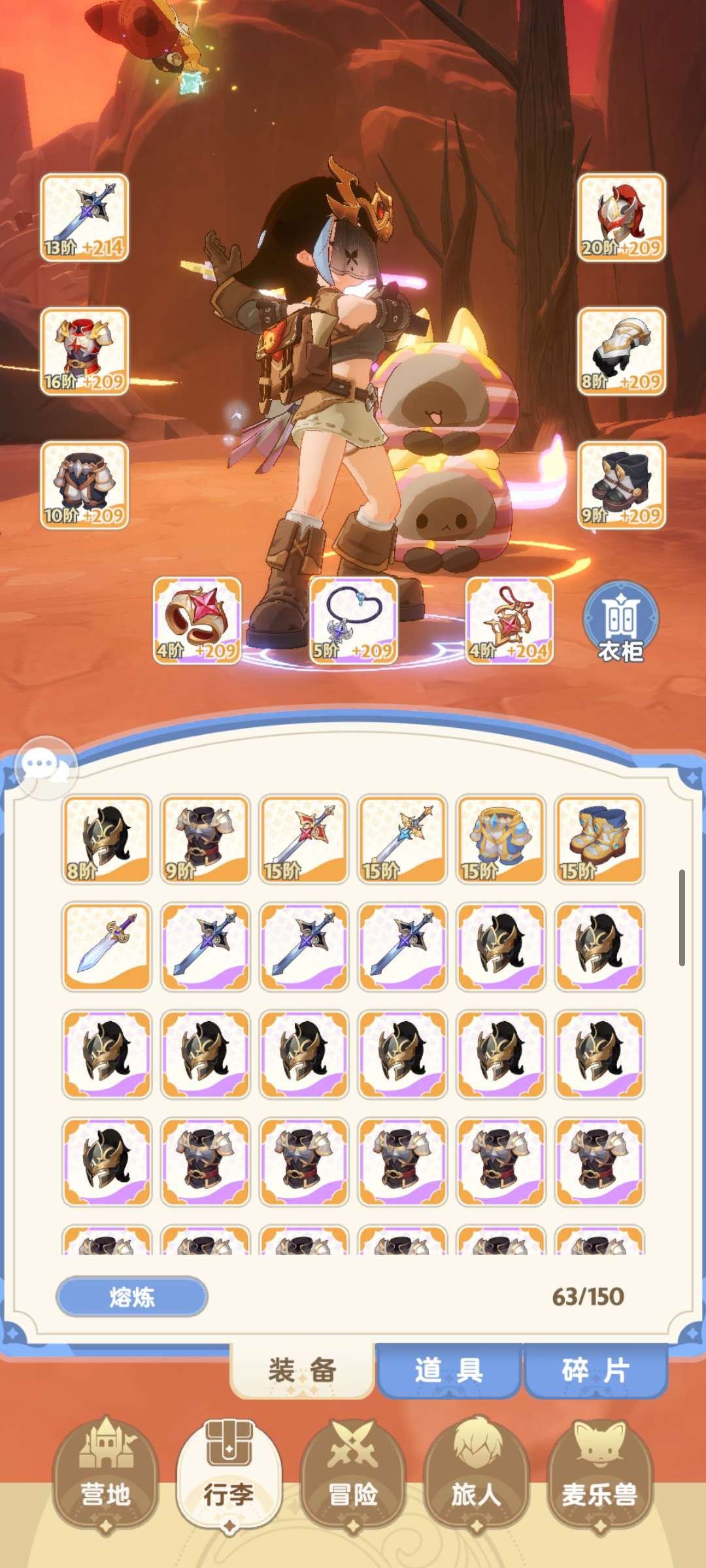View the equipped 20阶 +209 helmet
Viewport: 706px width, 1568px height.
click(621, 218)
